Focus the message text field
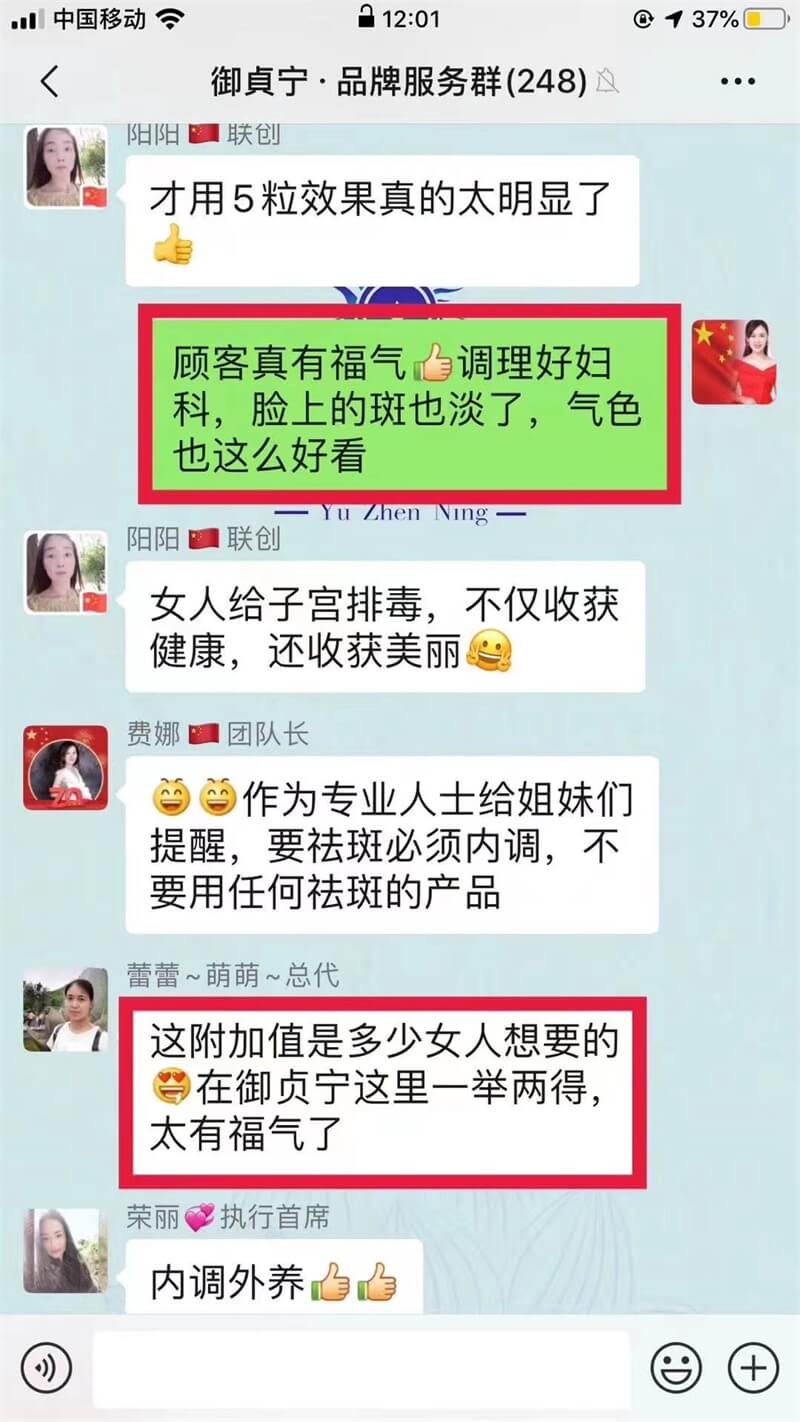Image resolution: width=800 pixels, height=1422 pixels. coord(360,1367)
